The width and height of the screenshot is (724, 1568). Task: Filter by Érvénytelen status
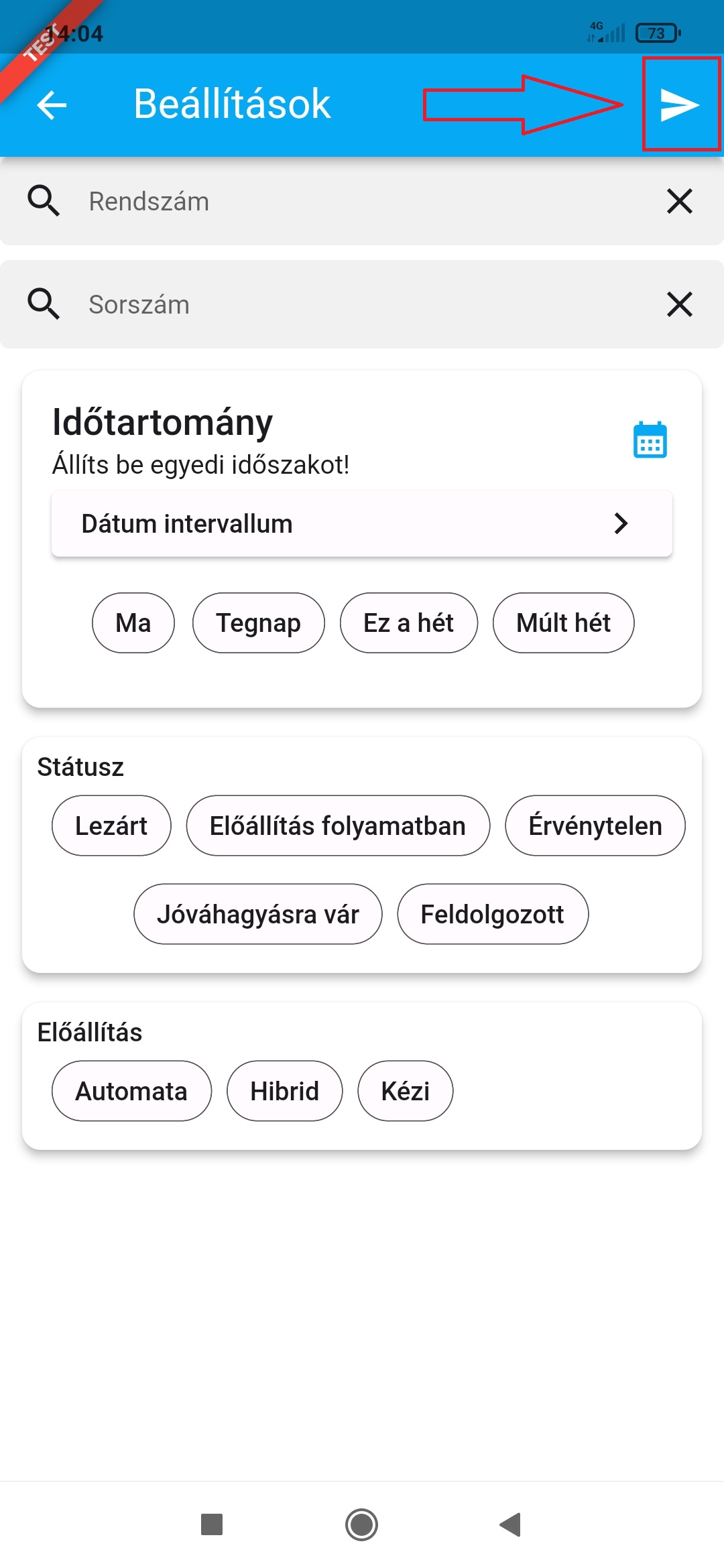(595, 826)
